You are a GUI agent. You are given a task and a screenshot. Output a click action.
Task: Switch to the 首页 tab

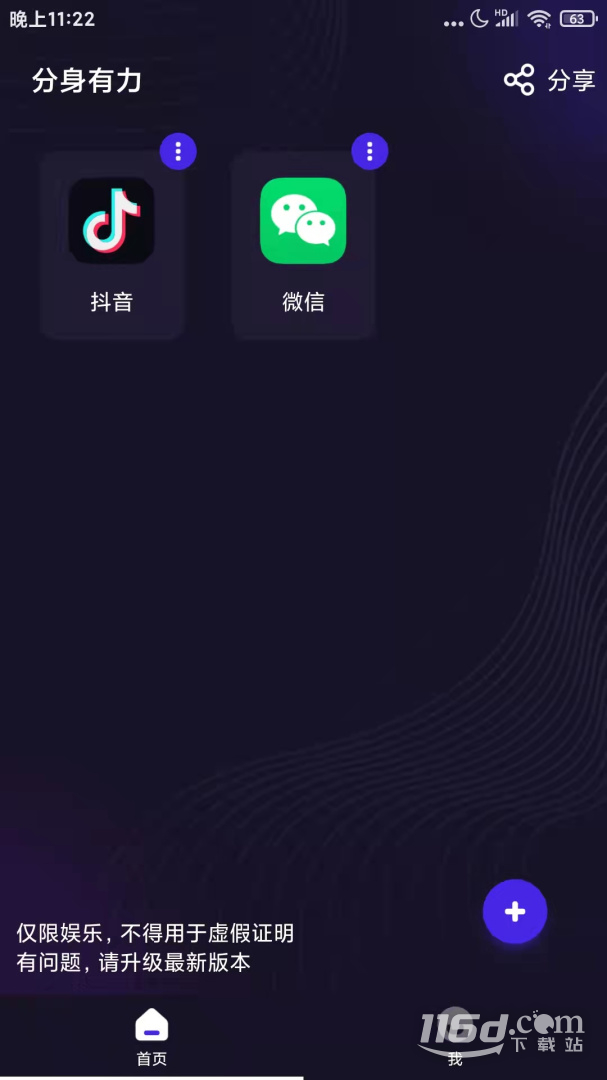(152, 1037)
